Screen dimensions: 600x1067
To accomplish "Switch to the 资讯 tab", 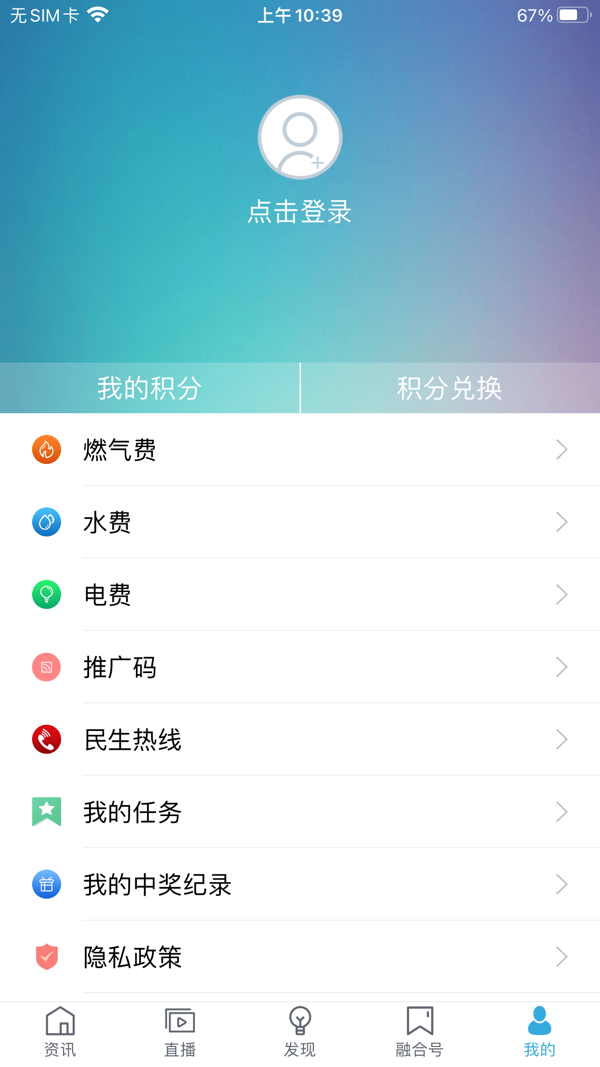I will [x=60, y=1033].
